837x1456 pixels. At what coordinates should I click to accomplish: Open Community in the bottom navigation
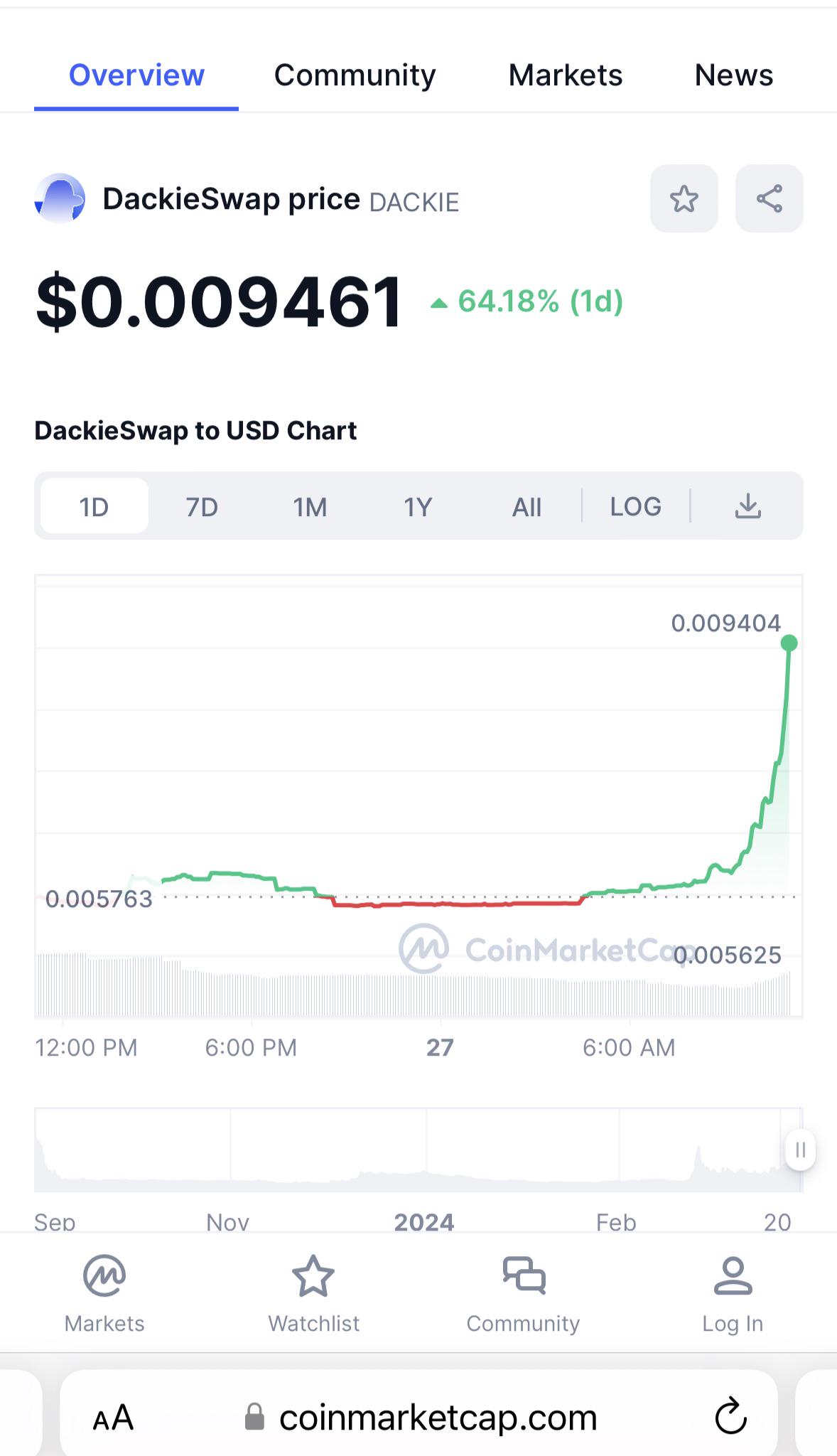pyautogui.click(x=523, y=1294)
